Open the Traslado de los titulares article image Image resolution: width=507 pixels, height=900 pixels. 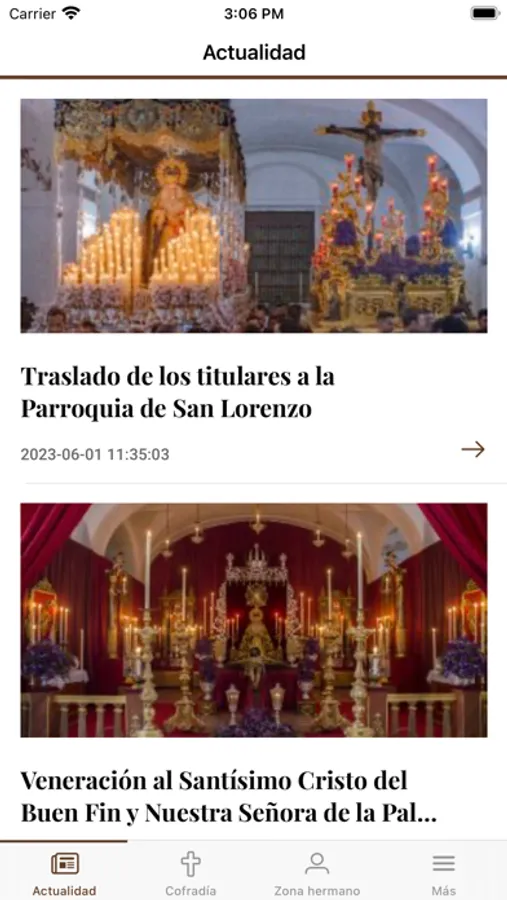(254, 216)
